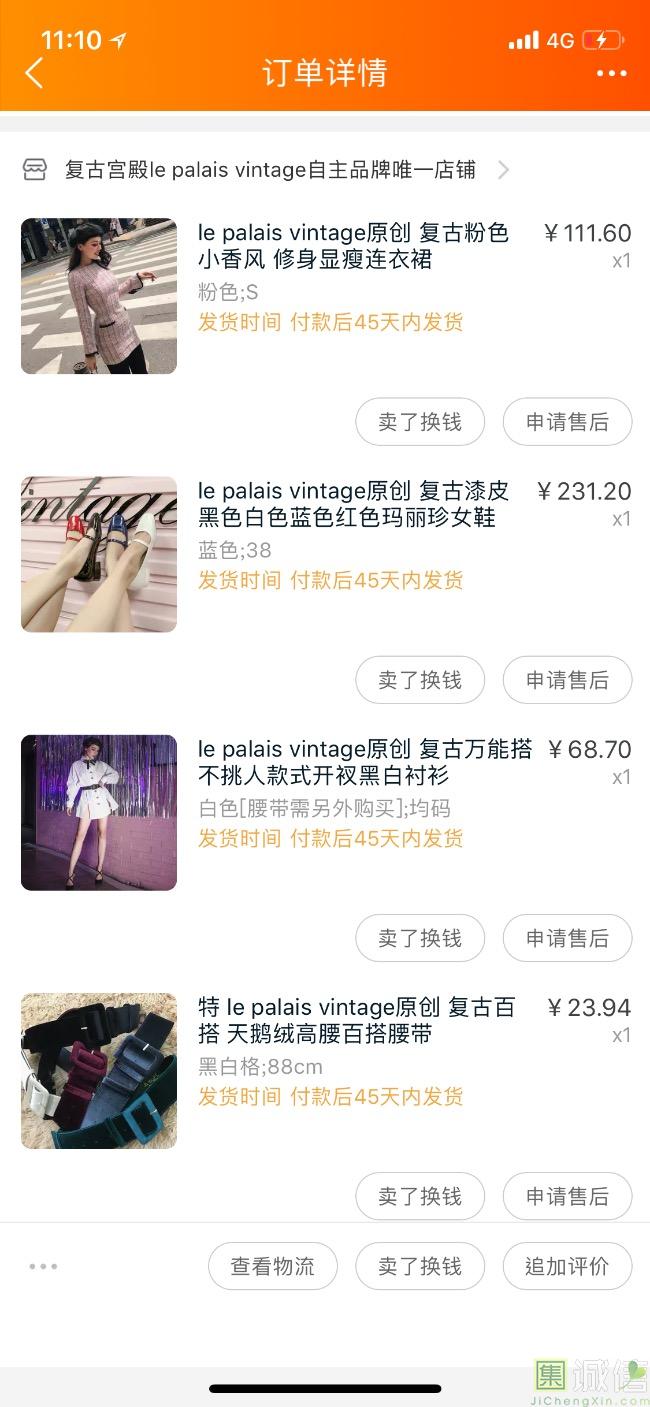This screenshot has width=650, height=1407.
Task: Open the three-dot menu in header
Action: point(611,73)
